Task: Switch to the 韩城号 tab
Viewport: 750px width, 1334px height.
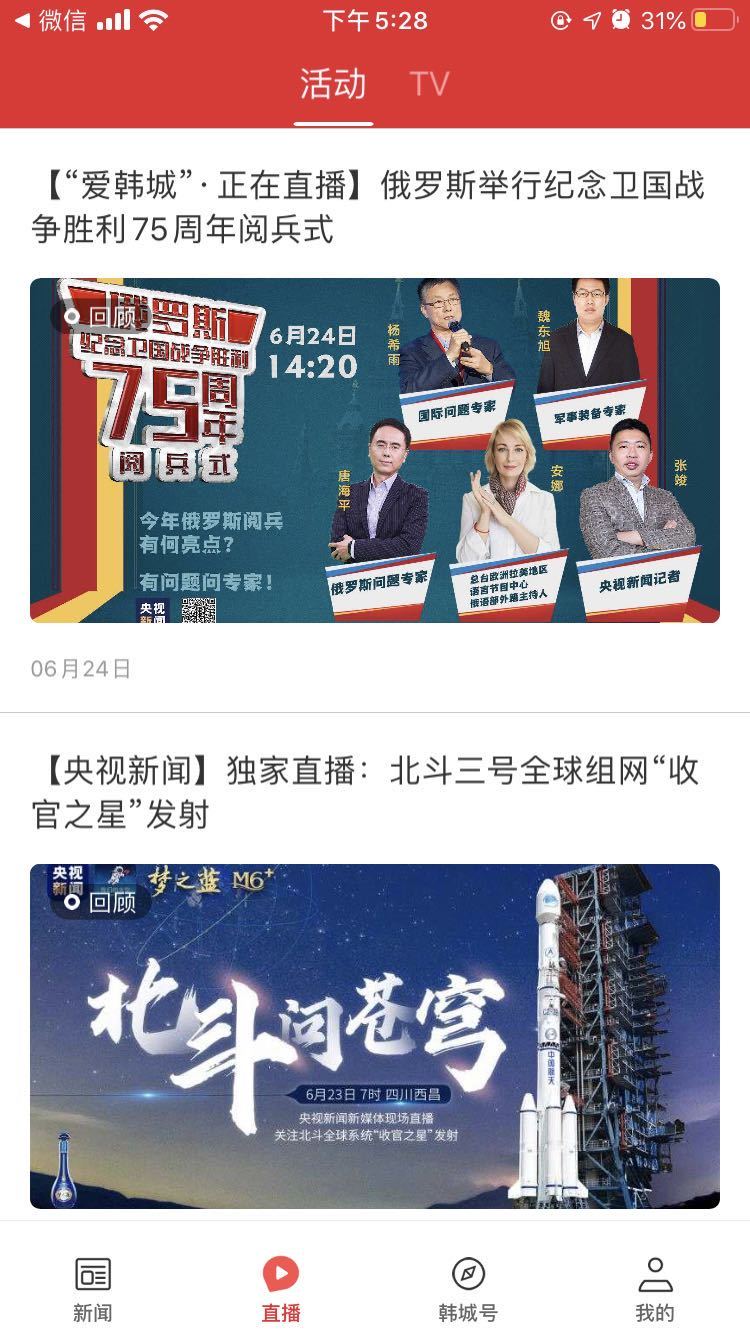Action: click(x=468, y=1288)
